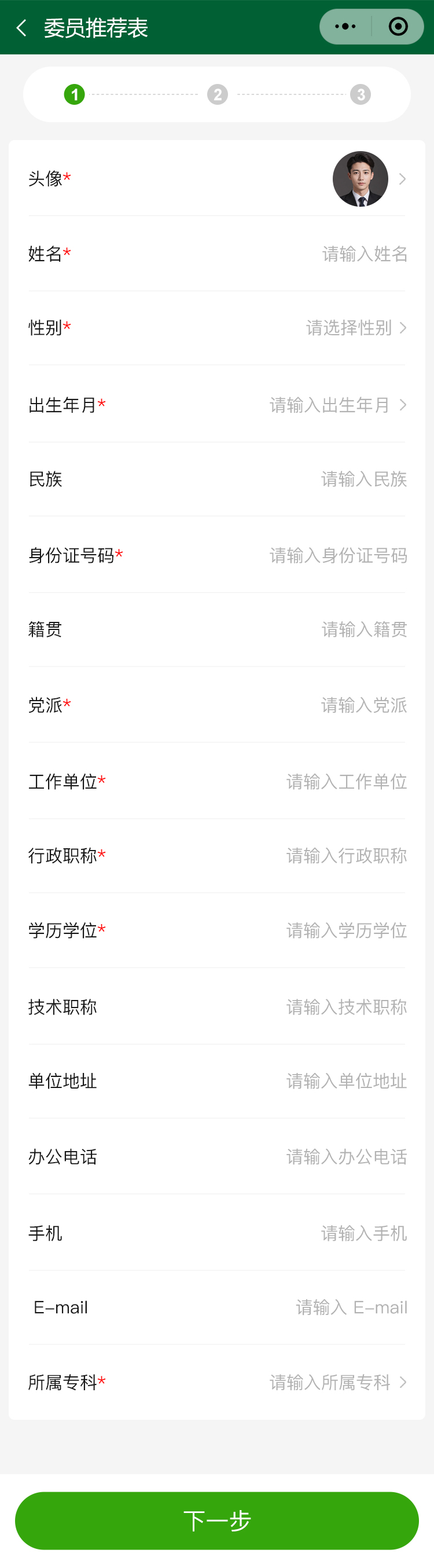Open the mini program more options menu
Screen dimensions: 434x1568
point(345,26)
